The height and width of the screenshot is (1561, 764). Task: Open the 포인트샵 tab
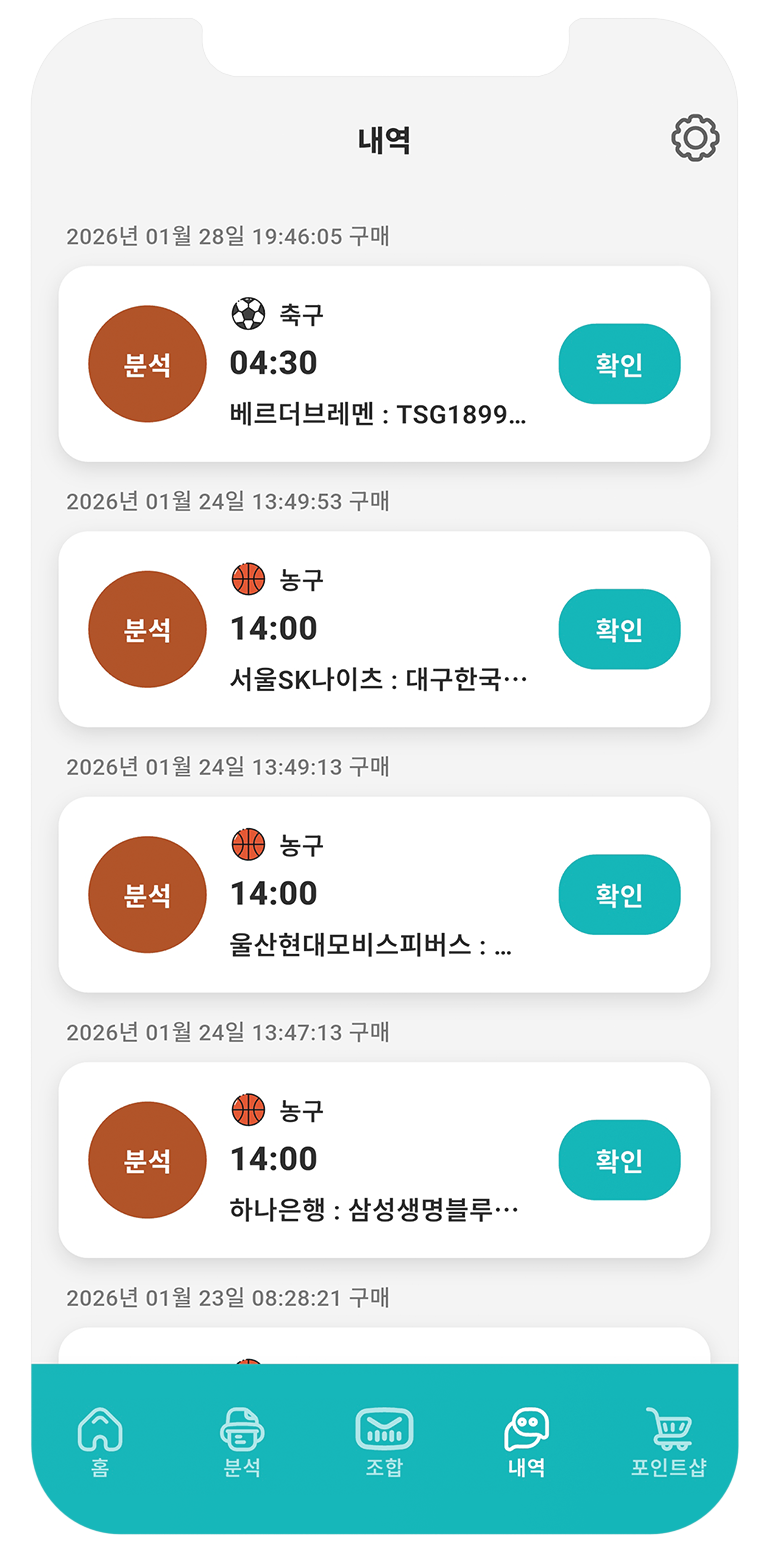[668, 1442]
